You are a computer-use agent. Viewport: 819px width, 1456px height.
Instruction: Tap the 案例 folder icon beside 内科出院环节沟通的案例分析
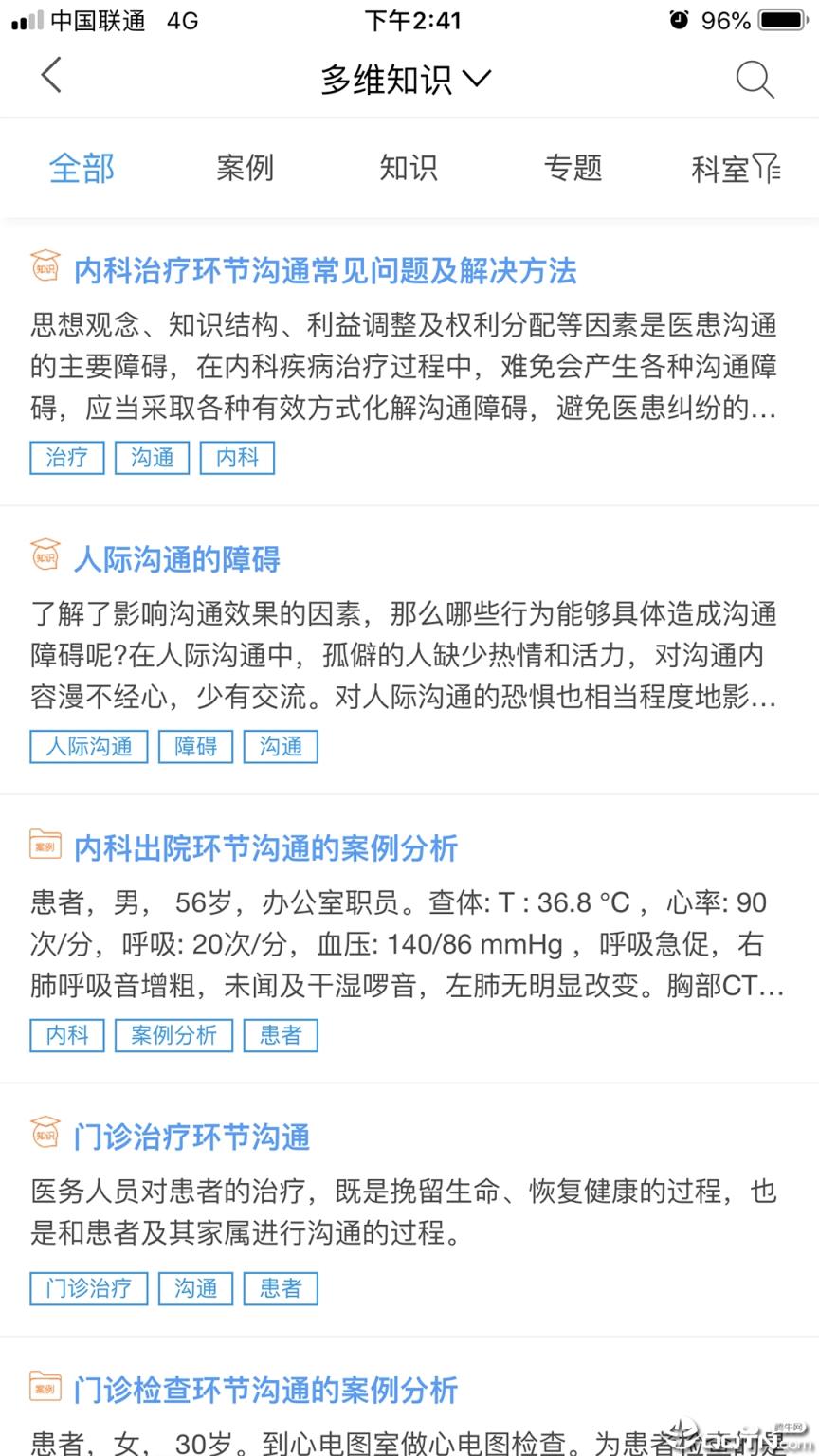tap(45, 846)
